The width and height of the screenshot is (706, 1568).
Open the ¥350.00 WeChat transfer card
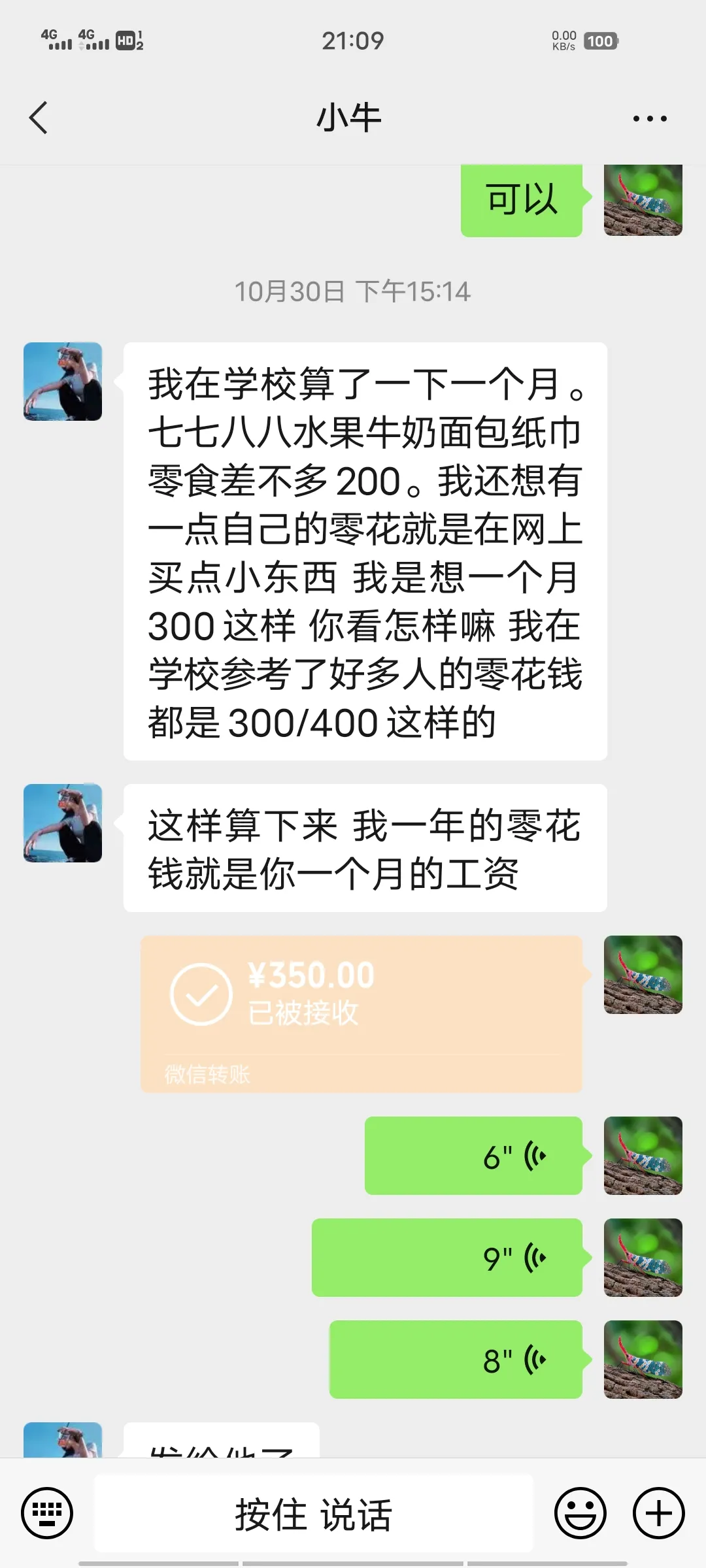[361, 1014]
